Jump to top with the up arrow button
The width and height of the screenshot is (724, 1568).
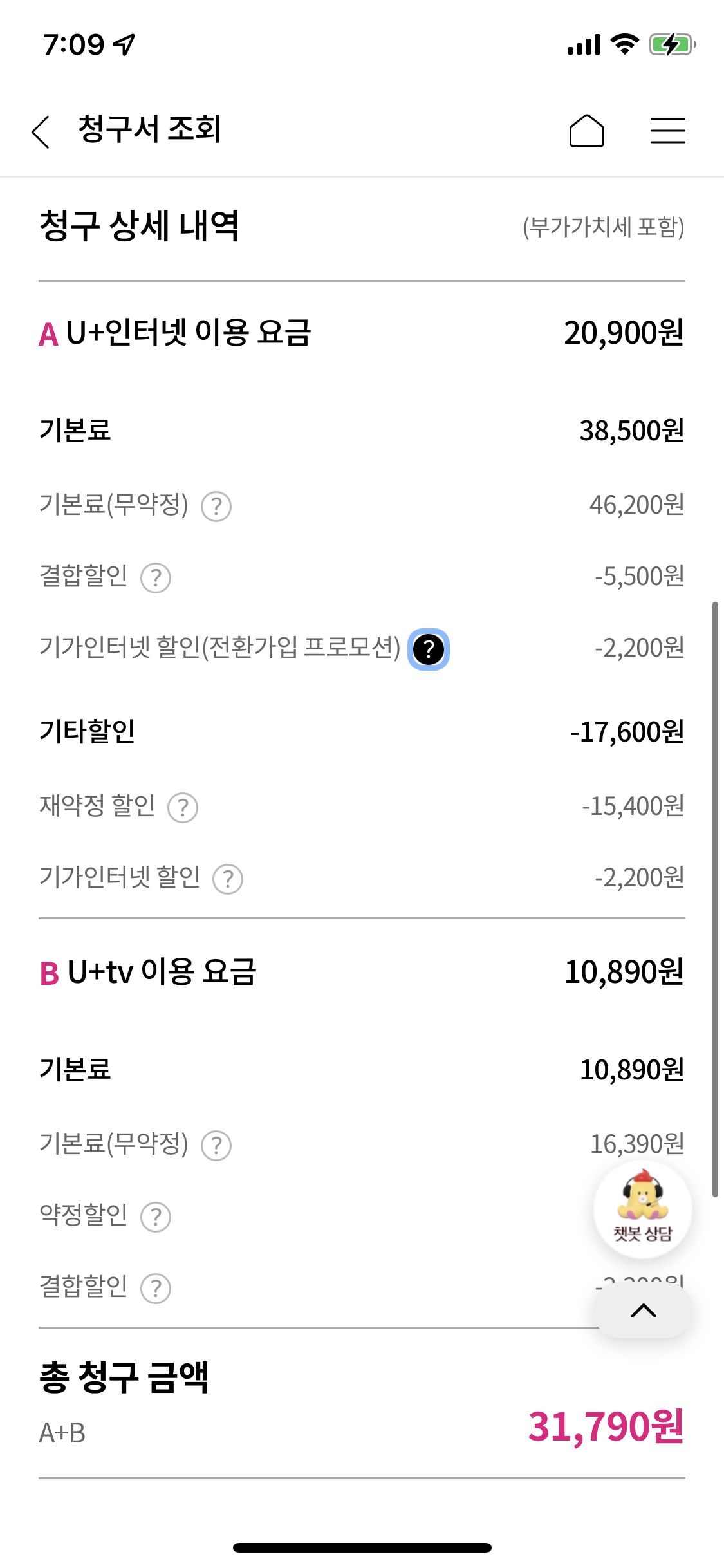643,1311
